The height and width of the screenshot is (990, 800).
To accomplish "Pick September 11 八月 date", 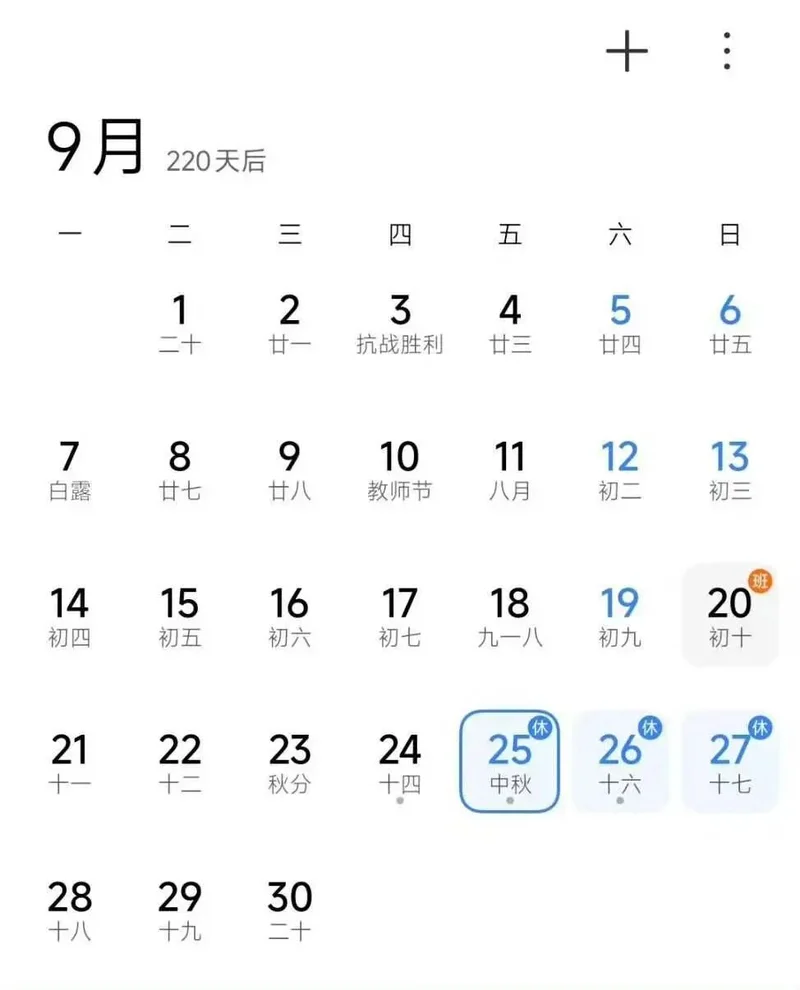I will pyautogui.click(x=510, y=470).
